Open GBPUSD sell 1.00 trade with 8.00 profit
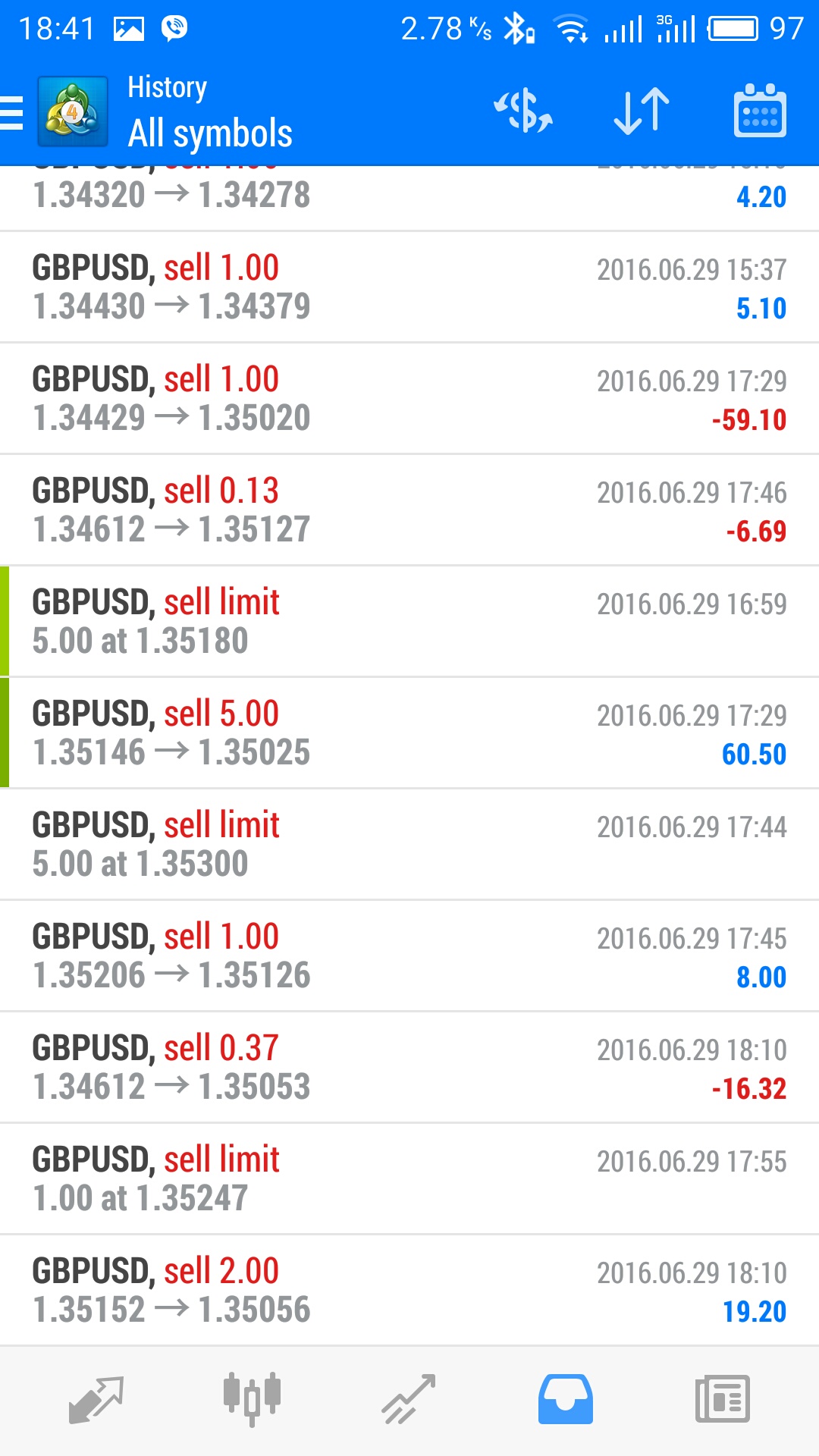This screenshot has width=819, height=1456. pyautogui.click(x=409, y=955)
